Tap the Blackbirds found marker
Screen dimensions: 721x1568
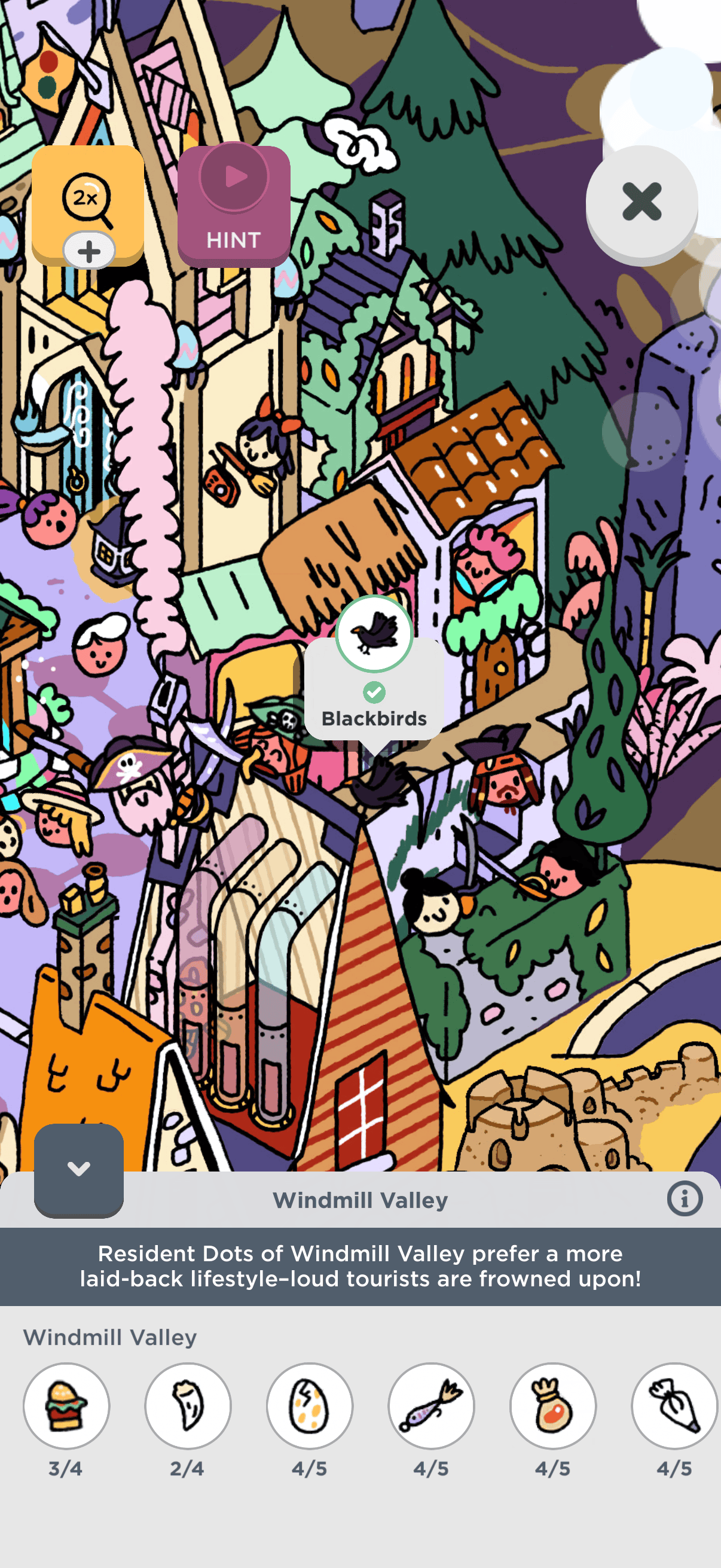click(x=374, y=634)
